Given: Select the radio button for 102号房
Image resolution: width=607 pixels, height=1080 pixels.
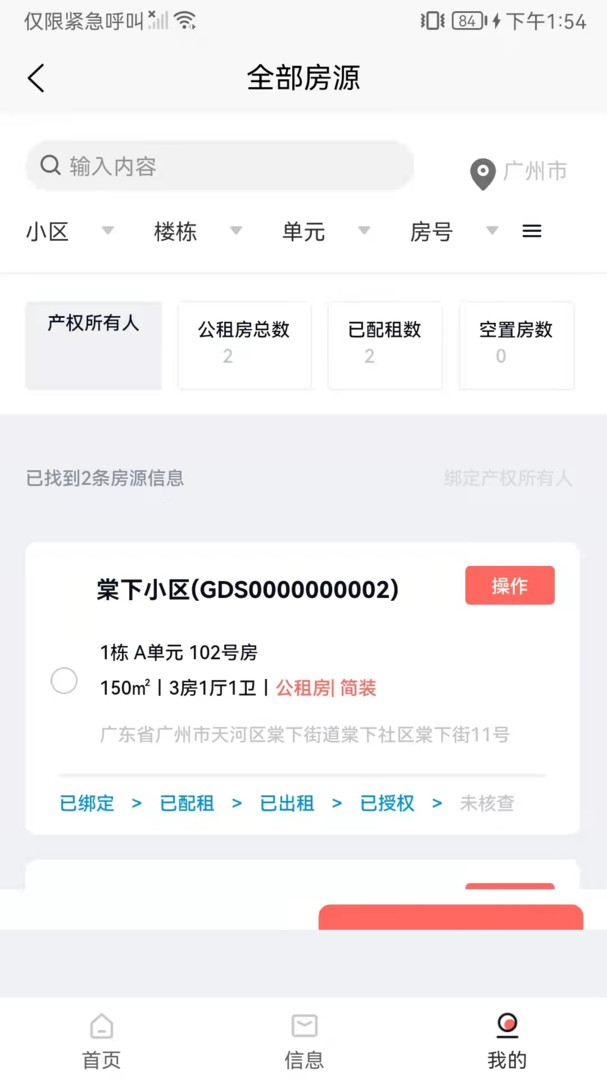Looking at the screenshot, I should click(x=64, y=681).
